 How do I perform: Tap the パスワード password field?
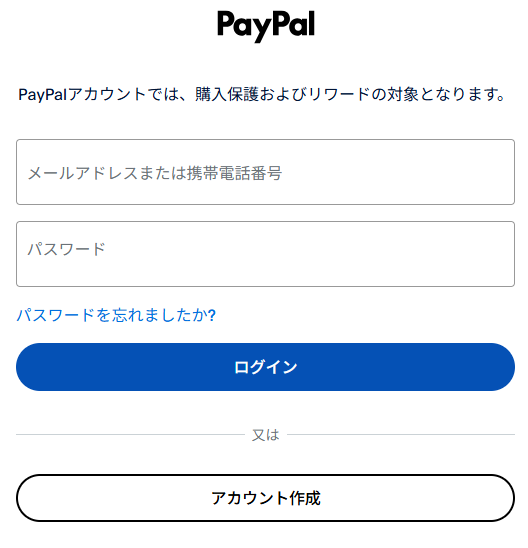click(x=265, y=254)
